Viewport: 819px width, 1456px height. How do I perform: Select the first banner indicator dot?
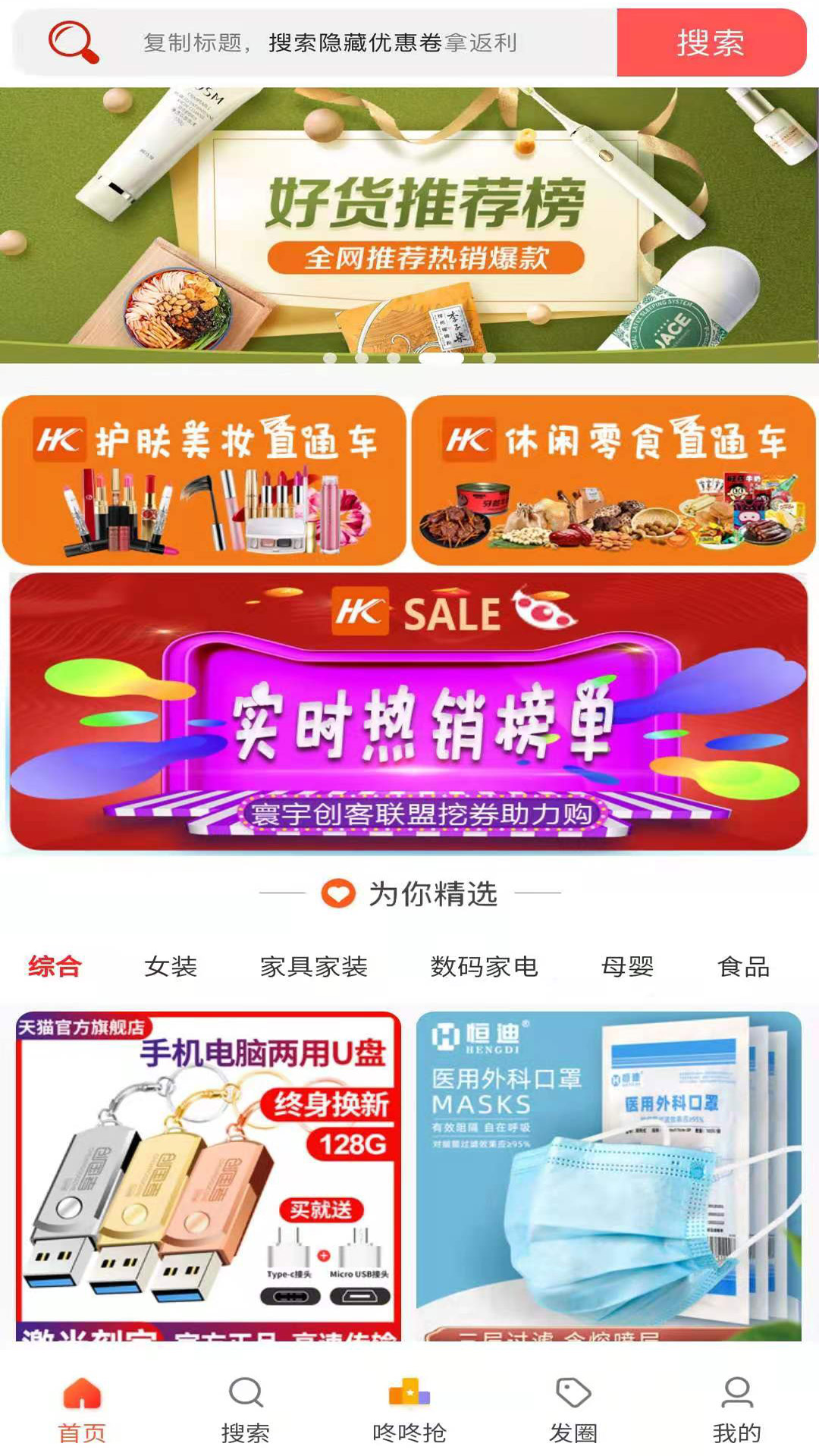[330, 358]
